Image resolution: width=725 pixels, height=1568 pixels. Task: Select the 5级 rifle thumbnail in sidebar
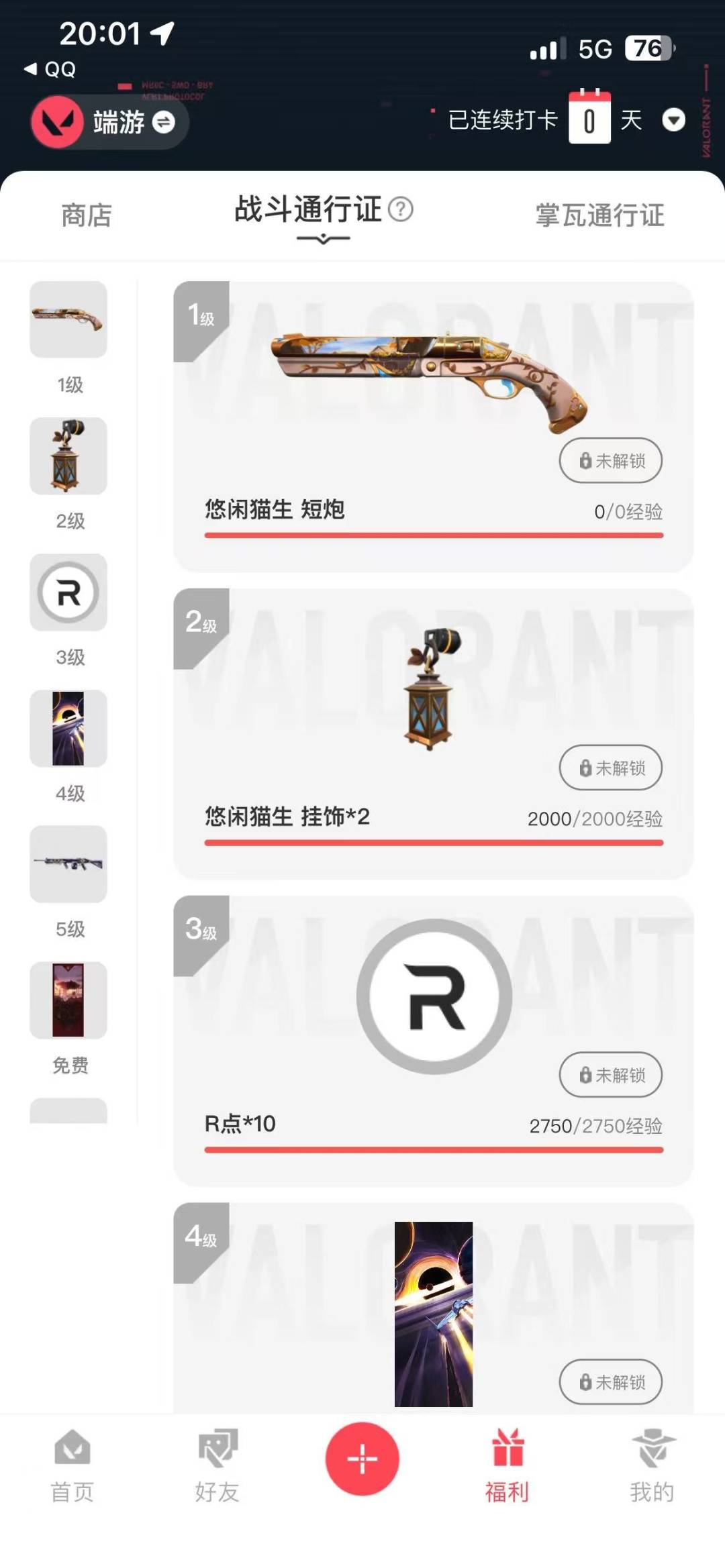point(68,864)
